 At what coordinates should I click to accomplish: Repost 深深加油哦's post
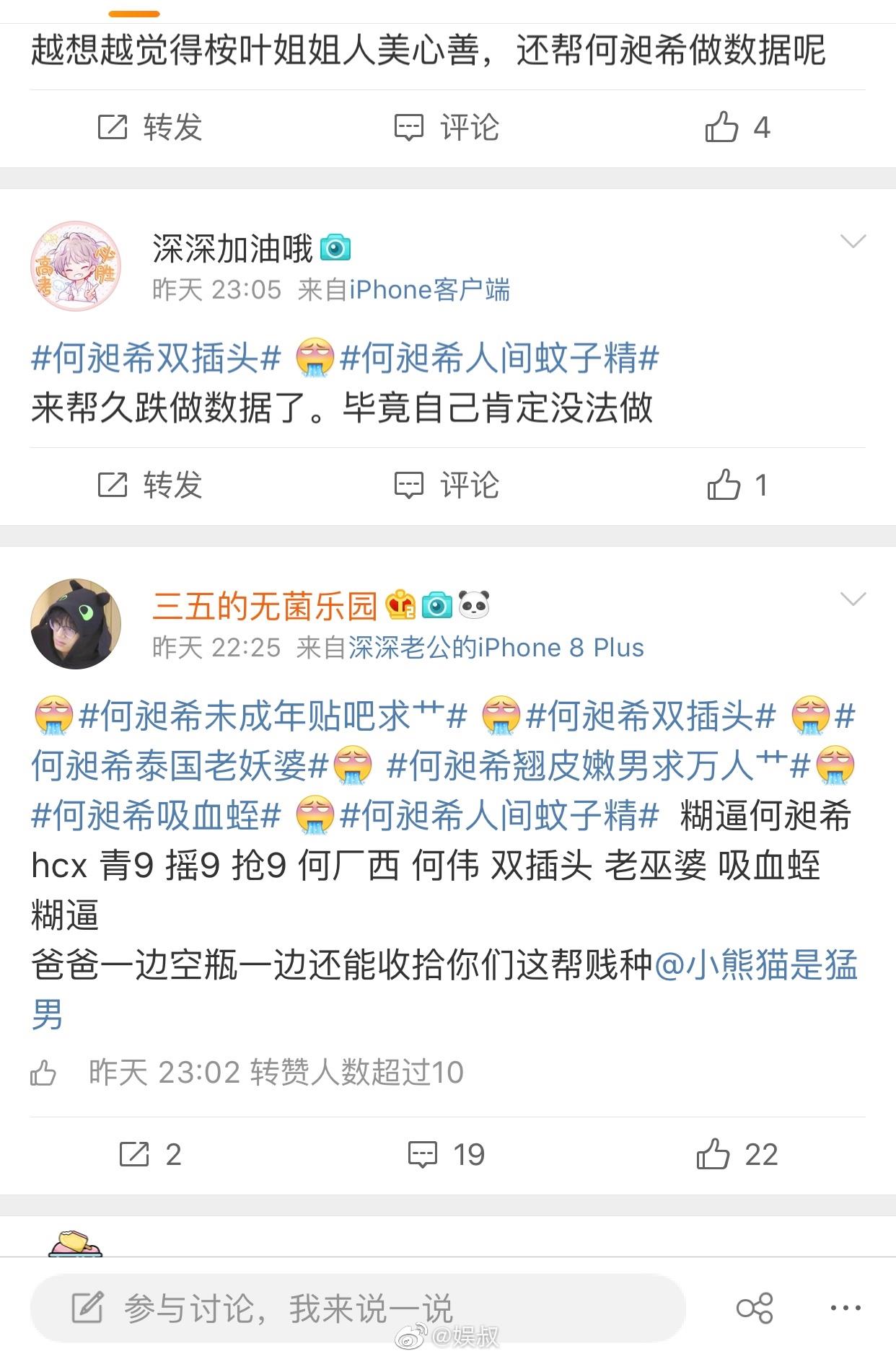[150, 485]
